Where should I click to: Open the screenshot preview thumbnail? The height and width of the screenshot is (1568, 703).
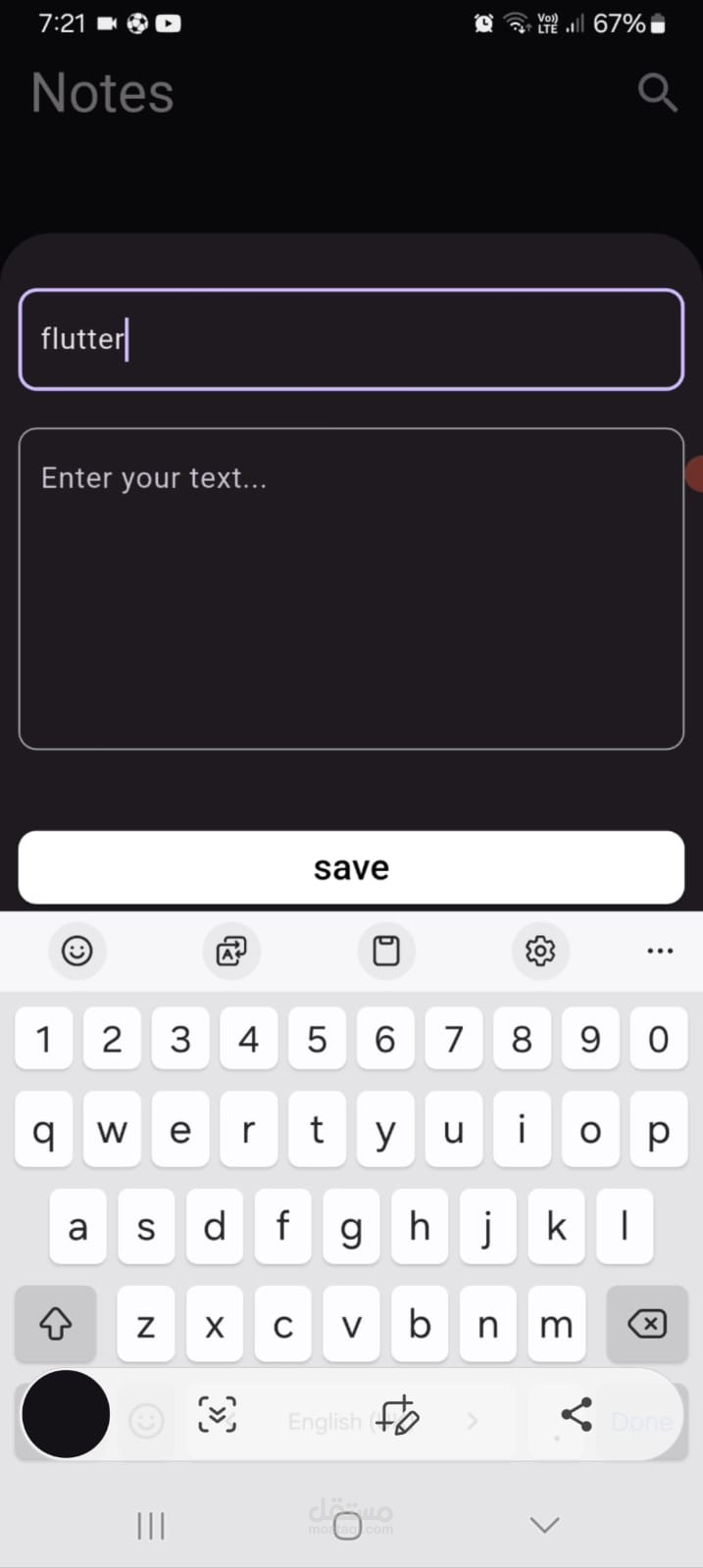click(x=66, y=1414)
